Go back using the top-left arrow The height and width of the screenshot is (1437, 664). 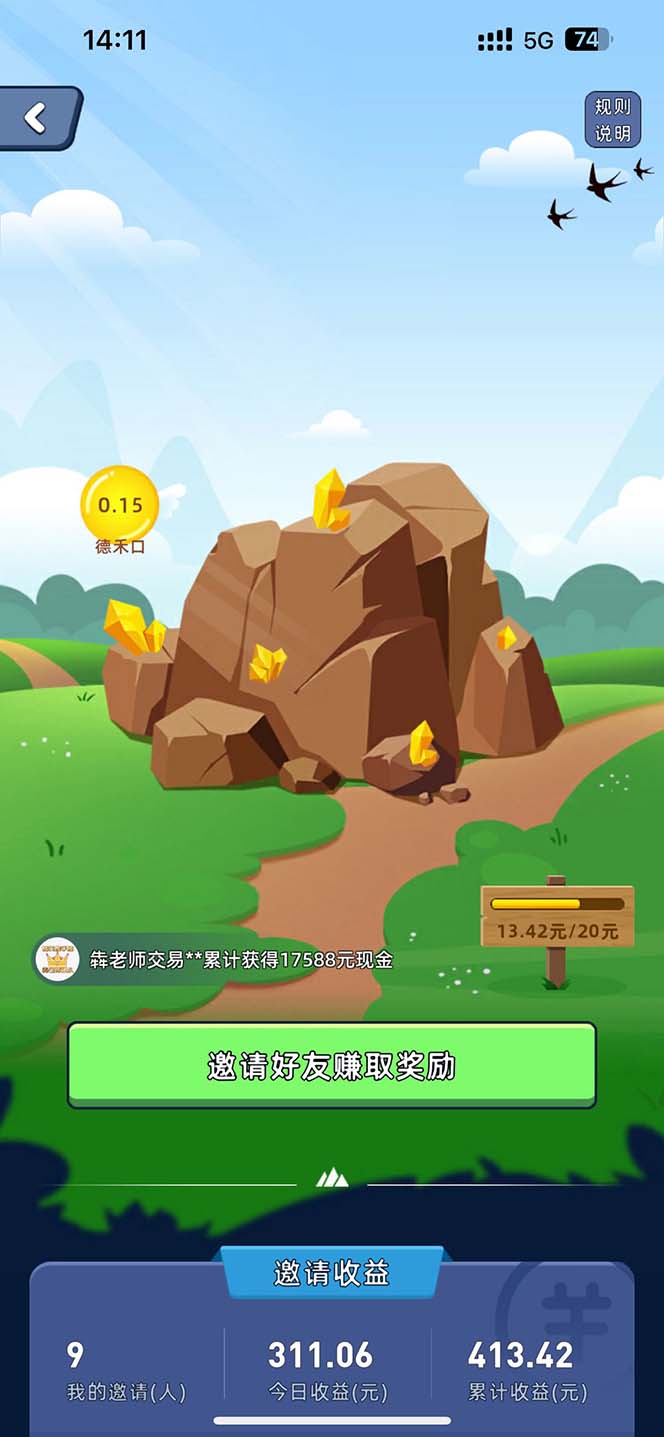tap(36, 118)
